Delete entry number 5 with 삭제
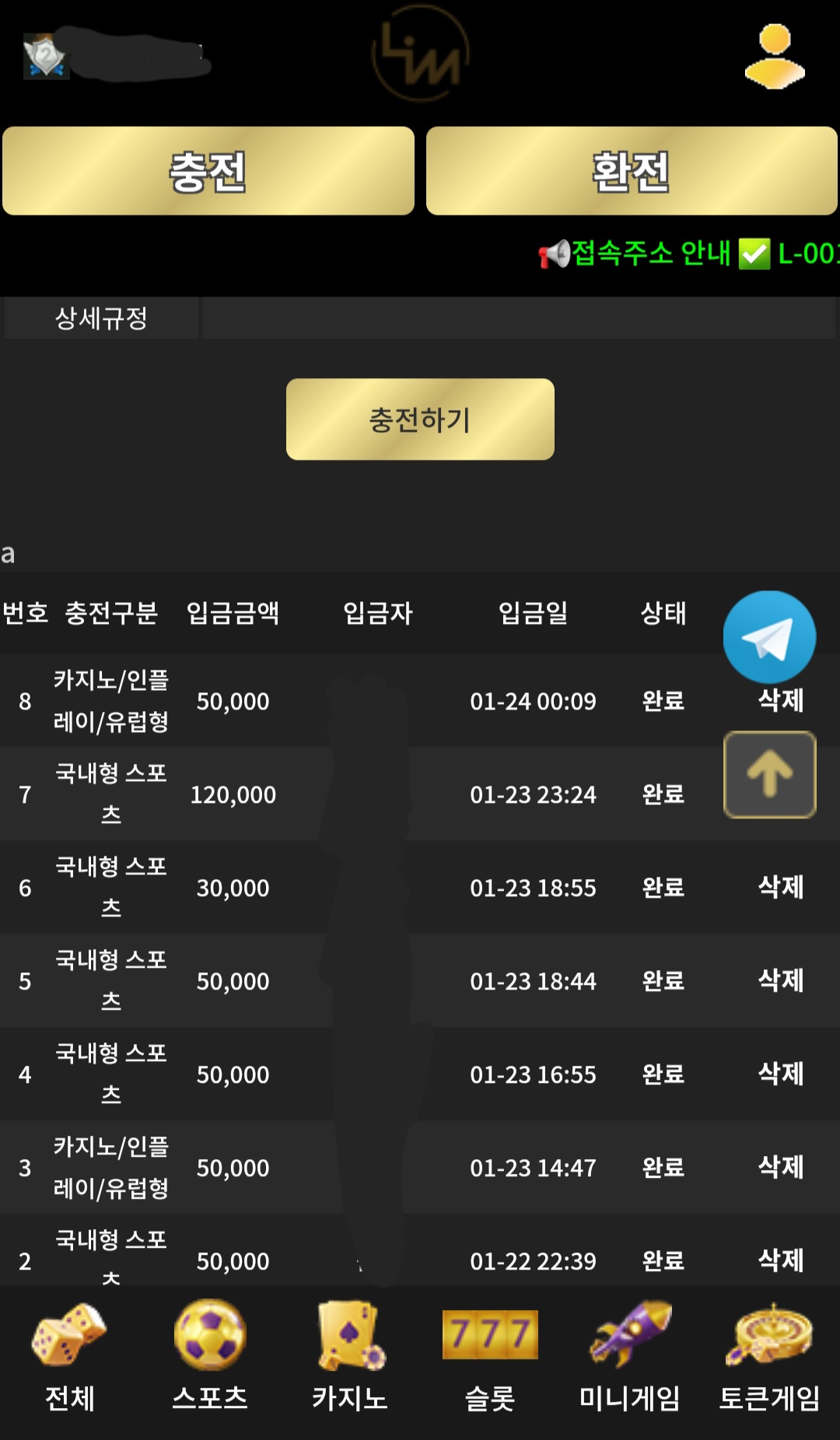Image resolution: width=840 pixels, height=1440 pixels. 781,980
